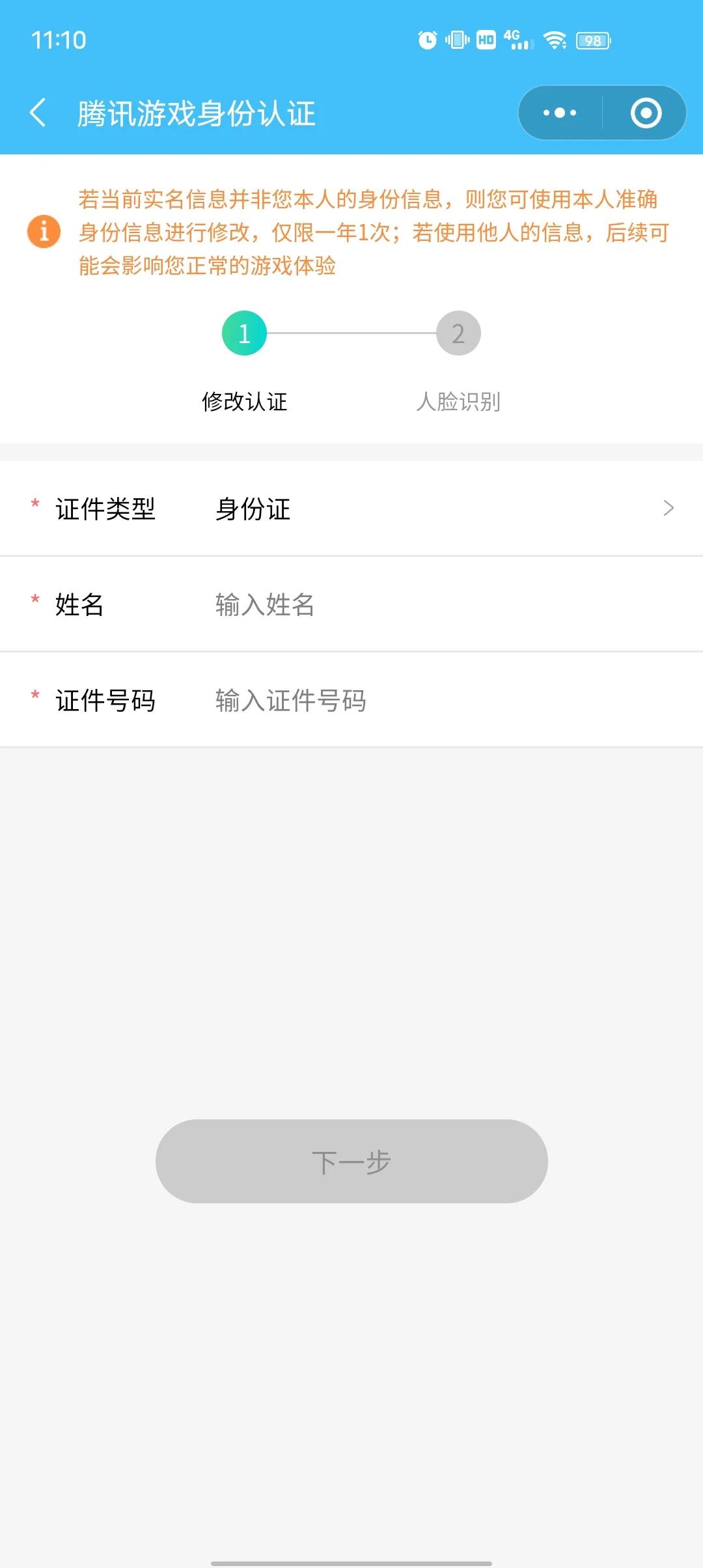
Task: Open the 证件类型 document type selector
Action: coord(351,508)
